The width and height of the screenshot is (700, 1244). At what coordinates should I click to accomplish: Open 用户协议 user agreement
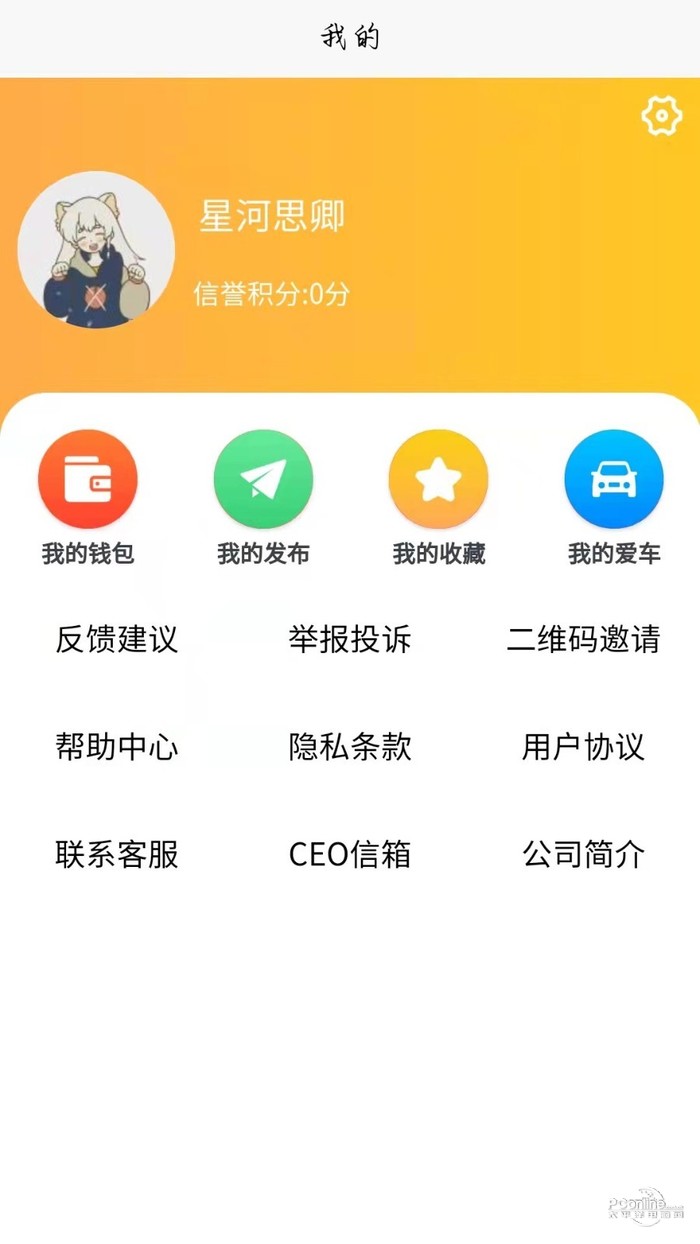point(583,747)
